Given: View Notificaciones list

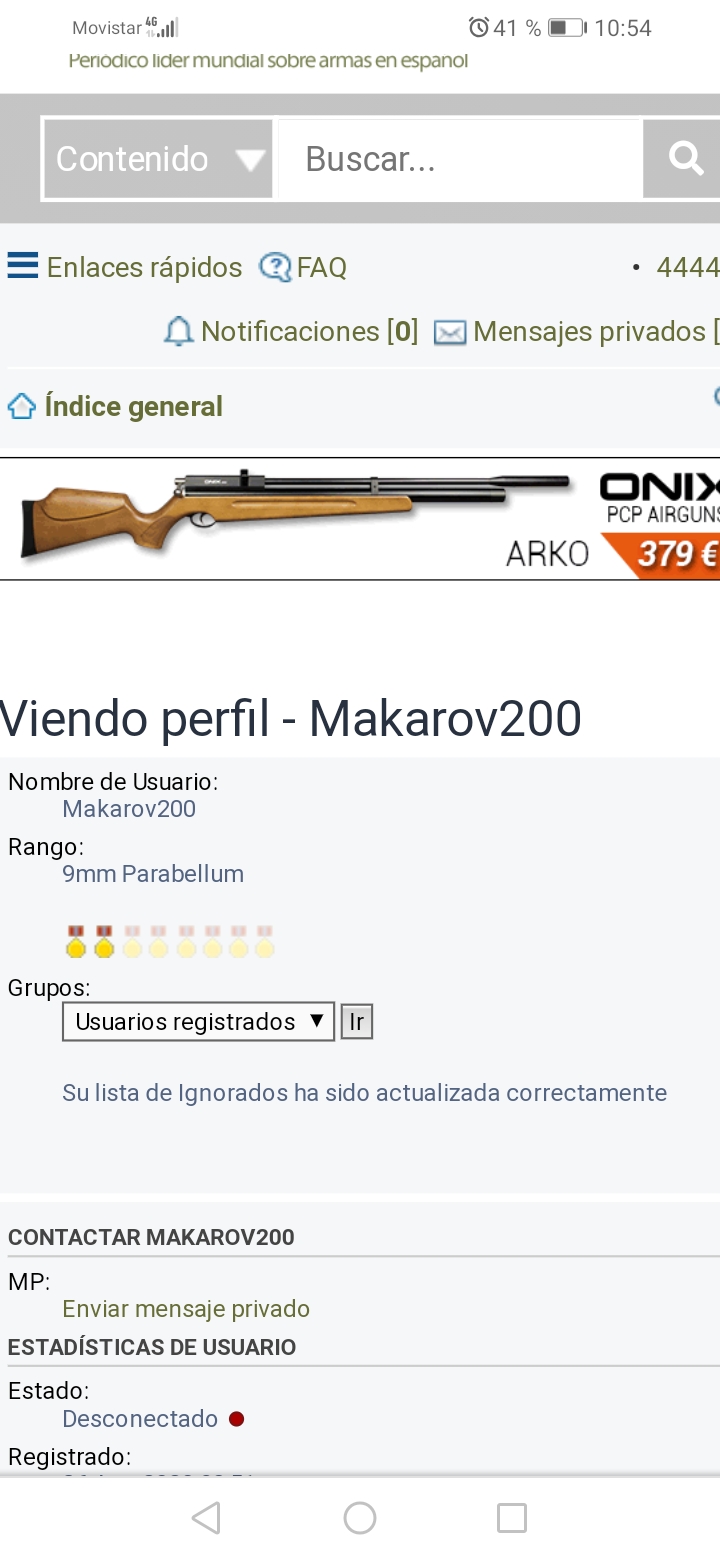Looking at the screenshot, I should (x=292, y=331).
